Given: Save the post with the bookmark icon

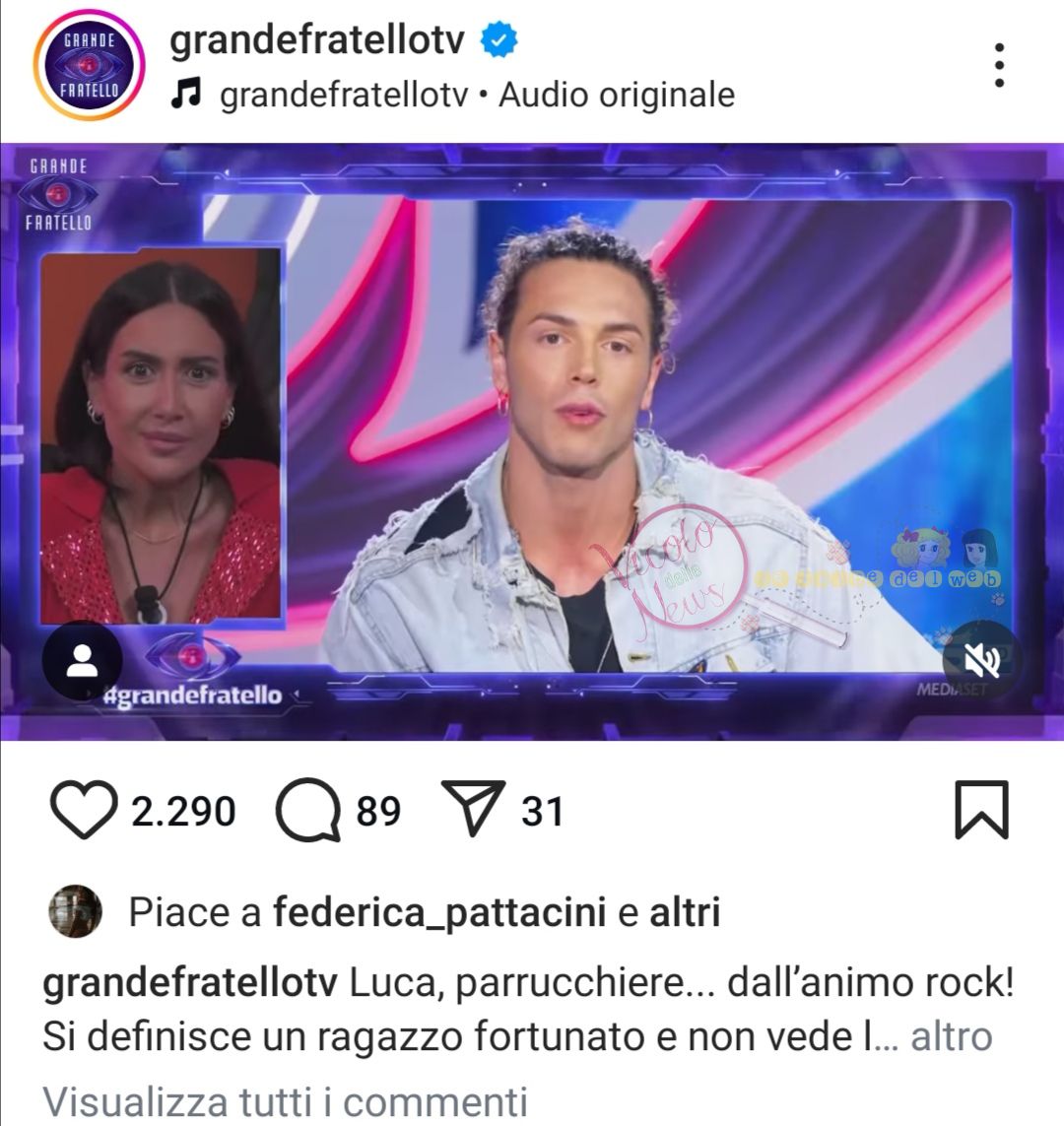Looking at the screenshot, I should pyautogui.click(x=981, y=810).
